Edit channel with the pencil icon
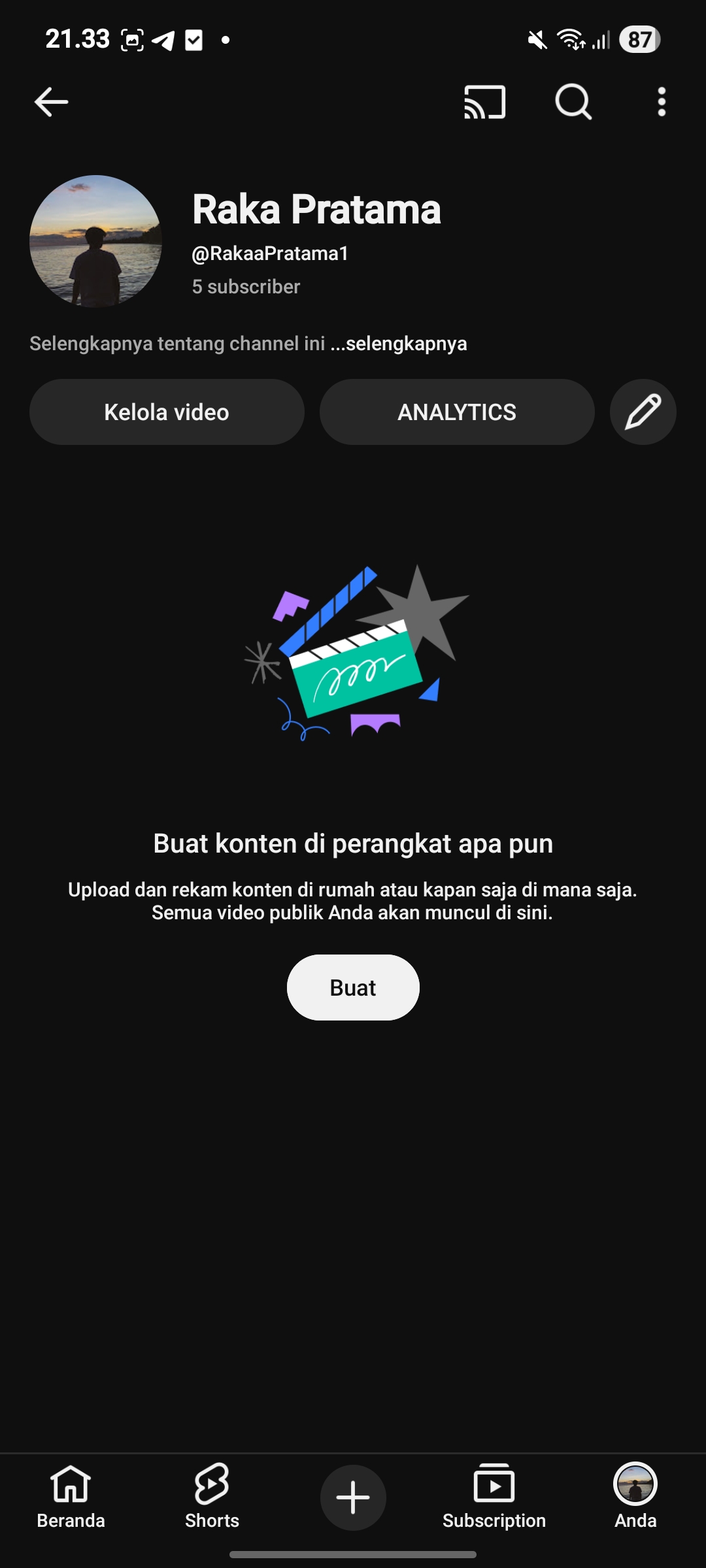 643,412
